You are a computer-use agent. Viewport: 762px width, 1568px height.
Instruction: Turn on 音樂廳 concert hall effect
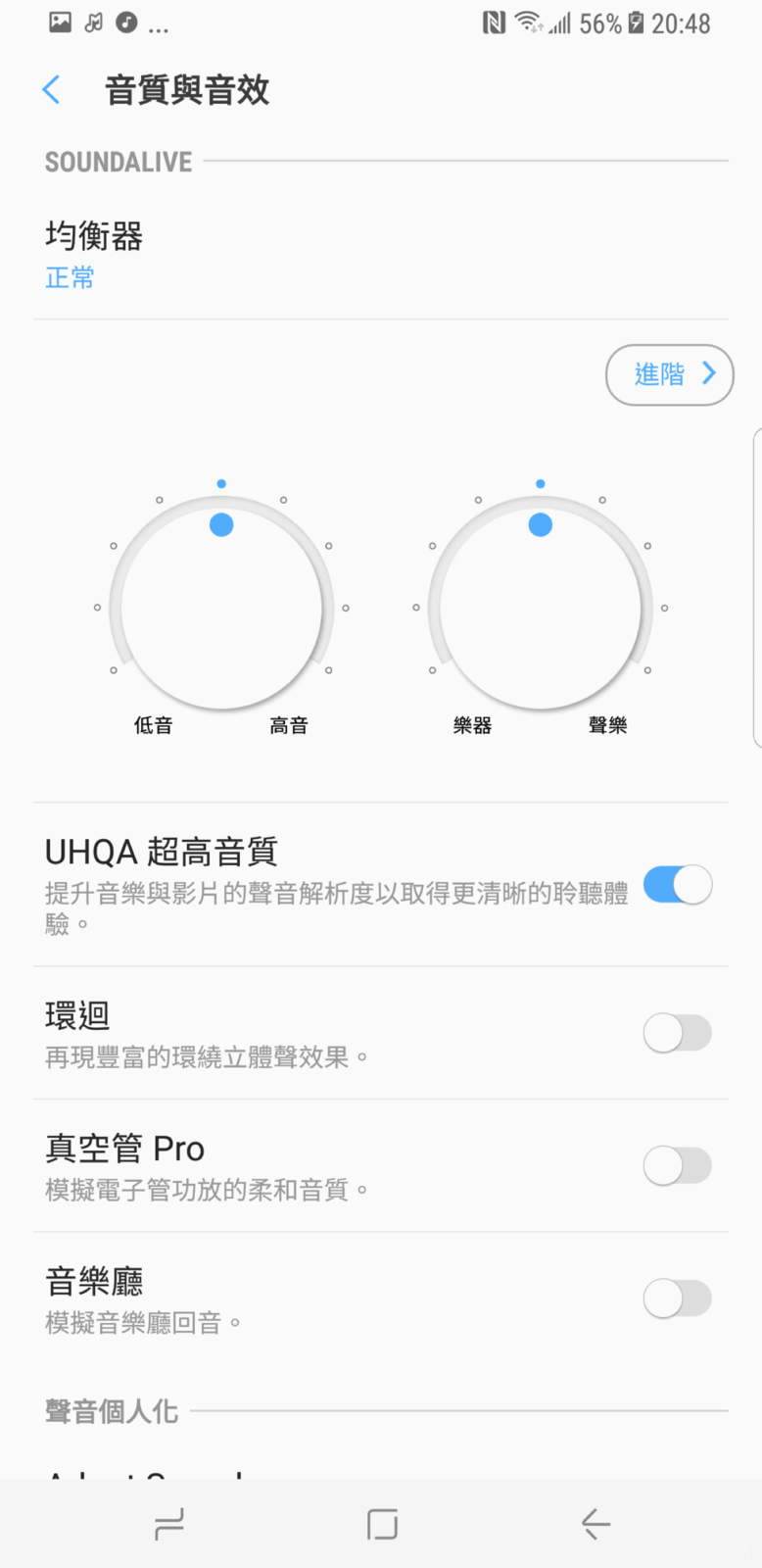point(677,1298)
